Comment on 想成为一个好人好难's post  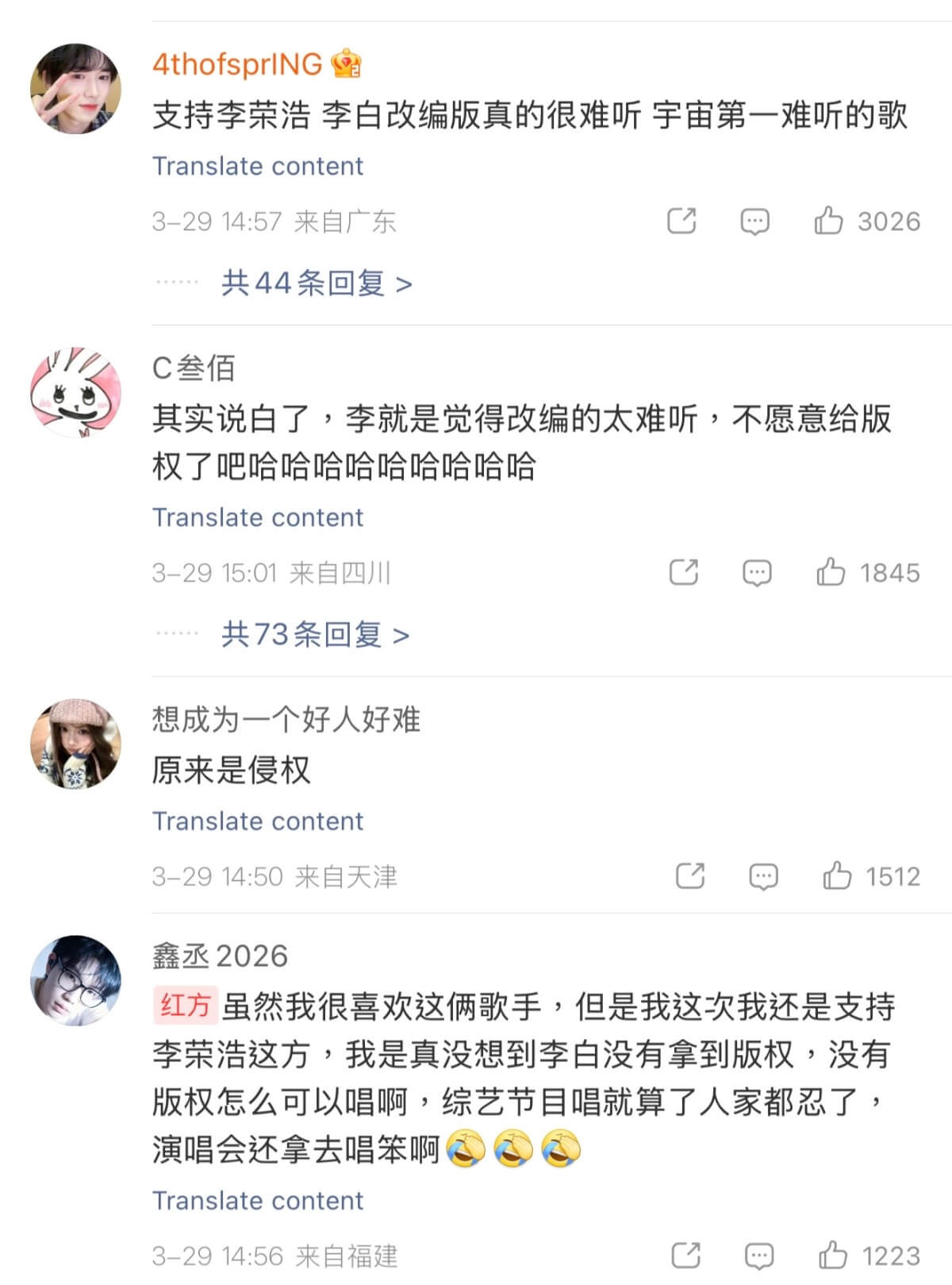tap(763, 876)
